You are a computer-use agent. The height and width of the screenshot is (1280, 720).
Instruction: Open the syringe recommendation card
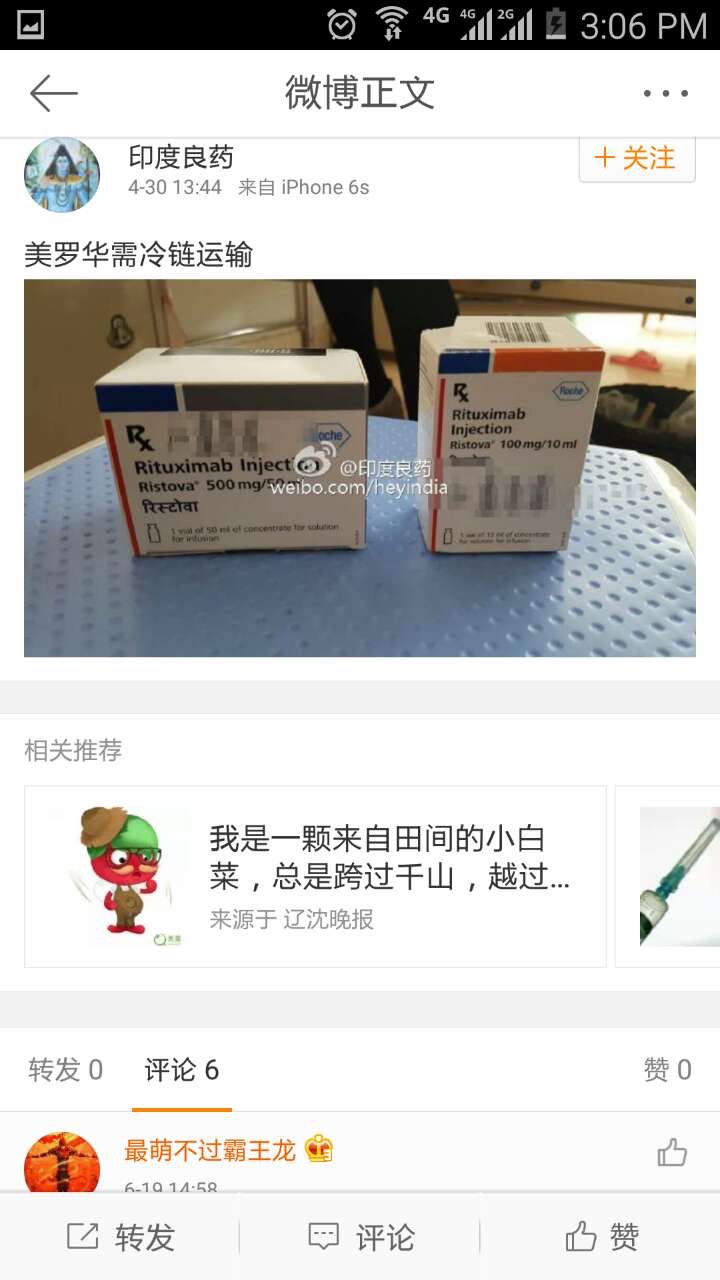click(679, 876)
